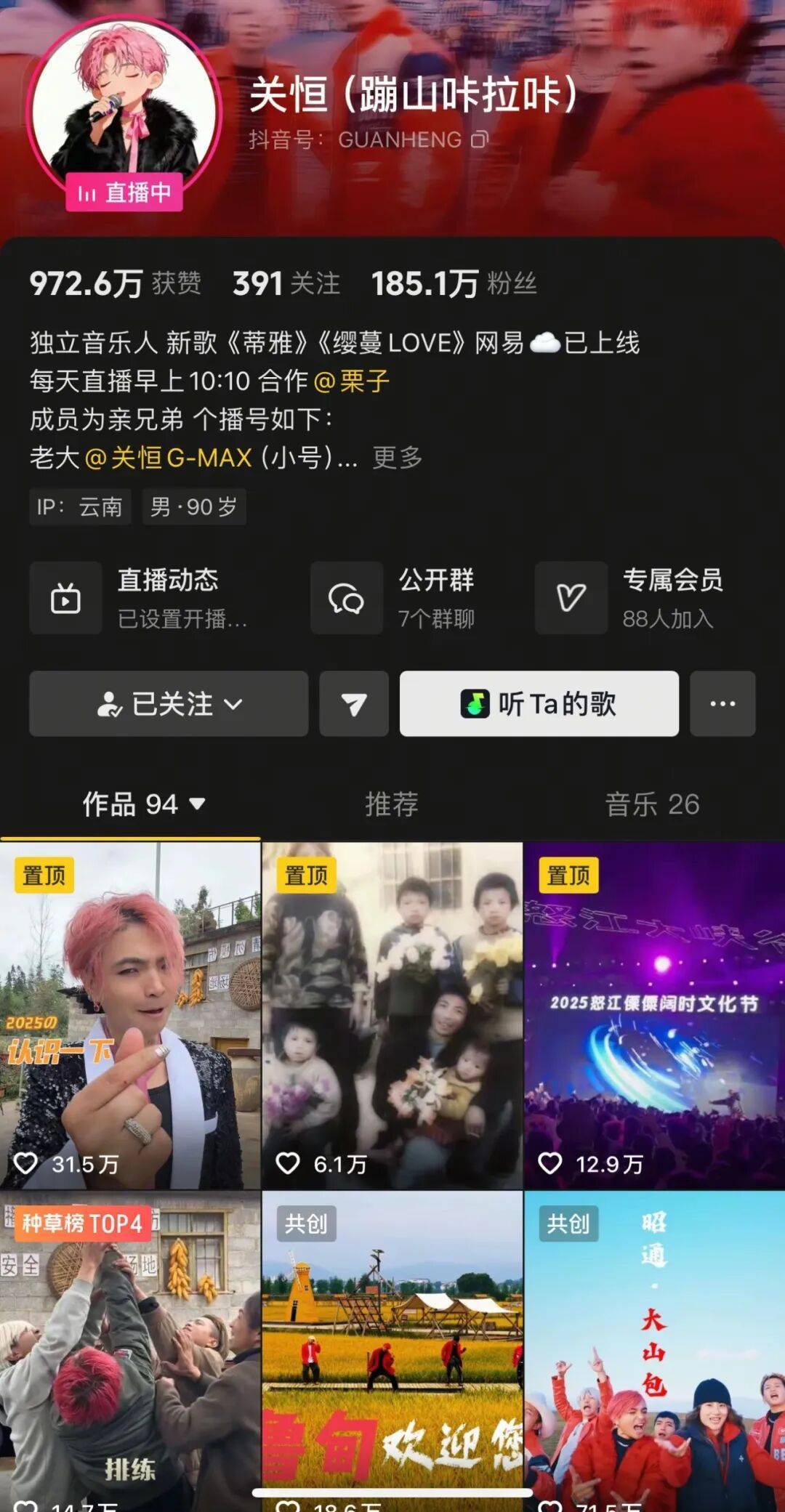Screen dimensions: 785x1512
Task: Expand bio with 更多
Action: [x=397, y=458]
